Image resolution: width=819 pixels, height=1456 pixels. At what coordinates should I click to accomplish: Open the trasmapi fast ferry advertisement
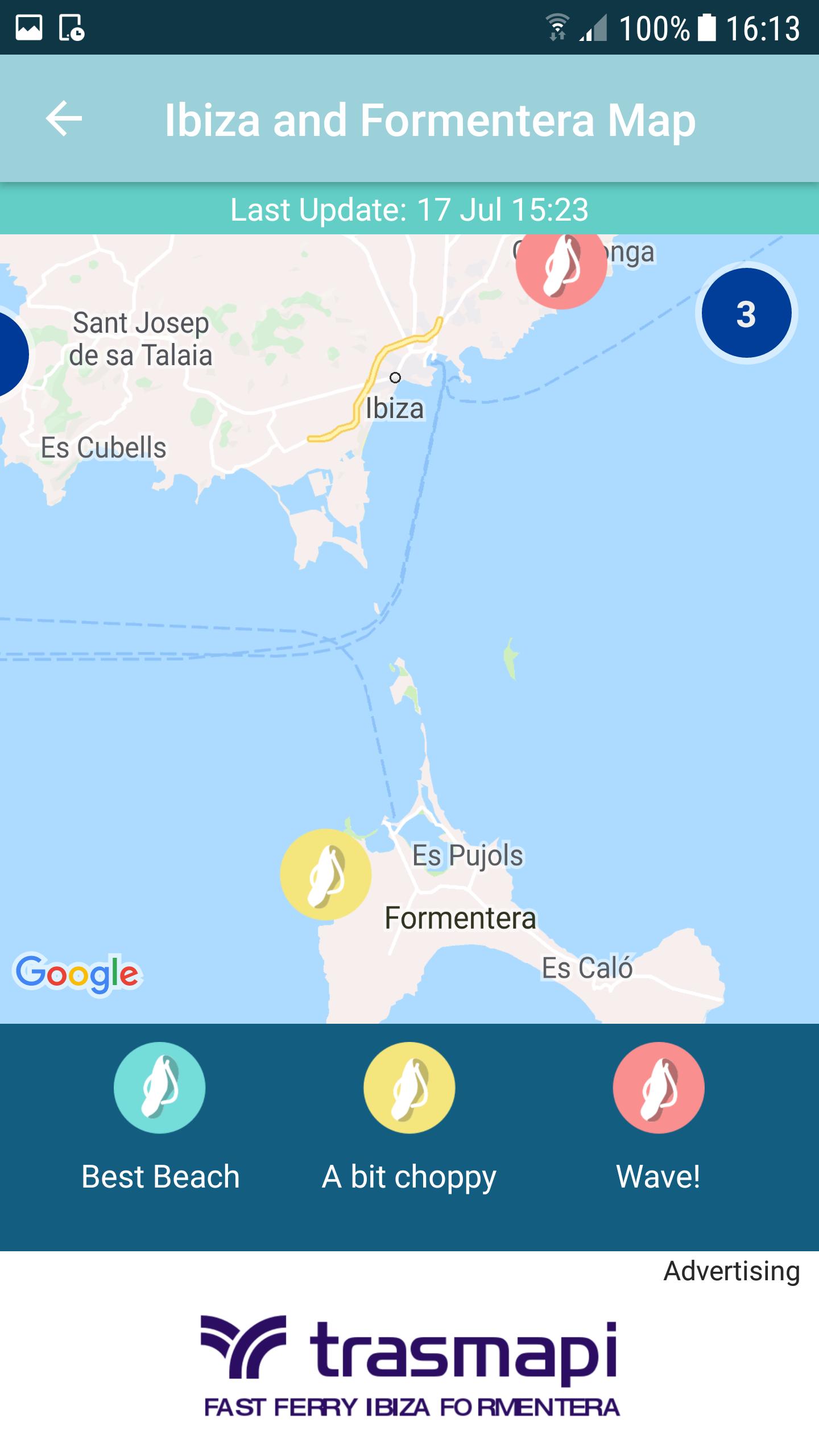(x=411, y=1366)
